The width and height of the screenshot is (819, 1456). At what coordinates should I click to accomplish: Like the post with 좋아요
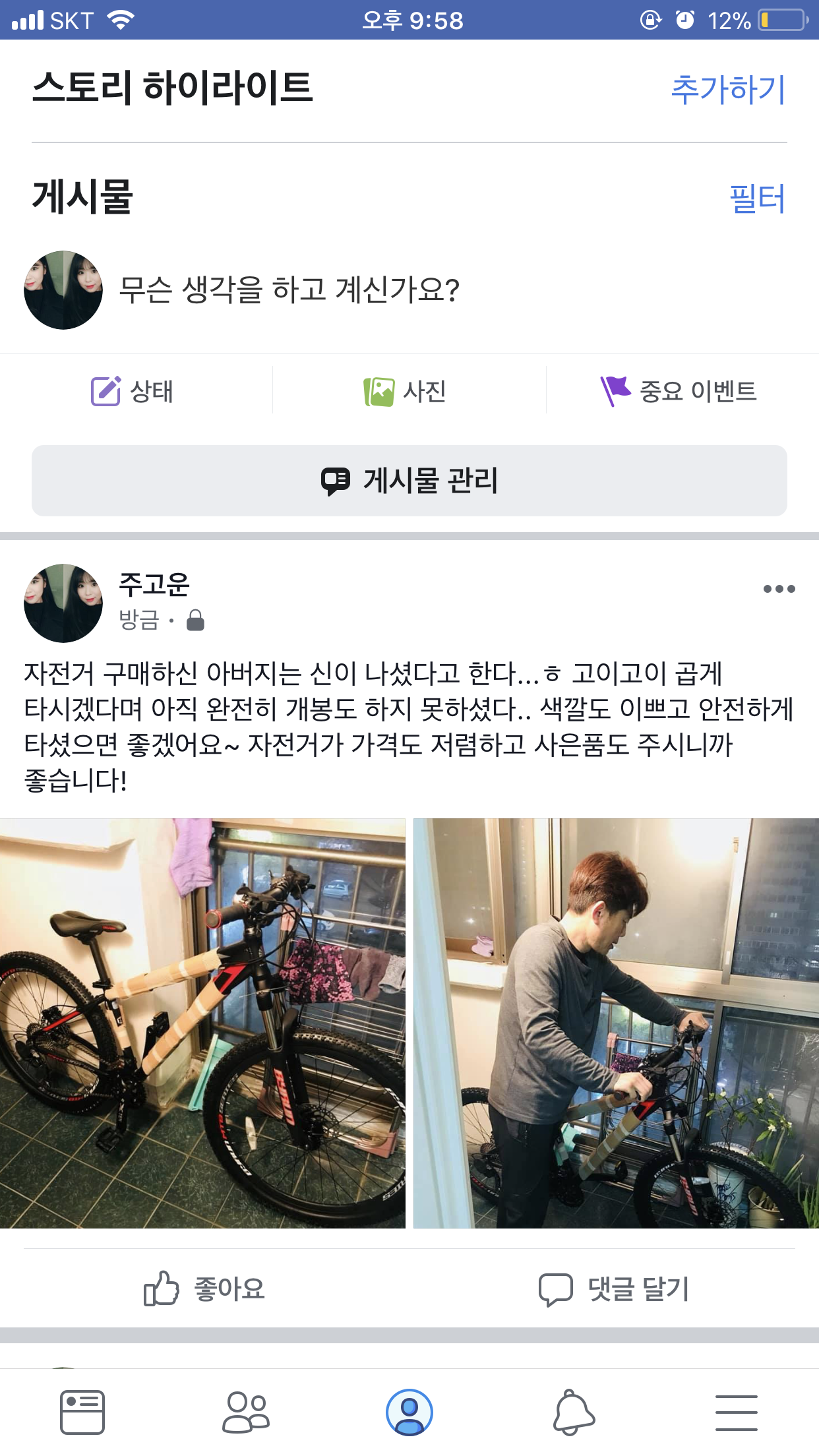205,1289
